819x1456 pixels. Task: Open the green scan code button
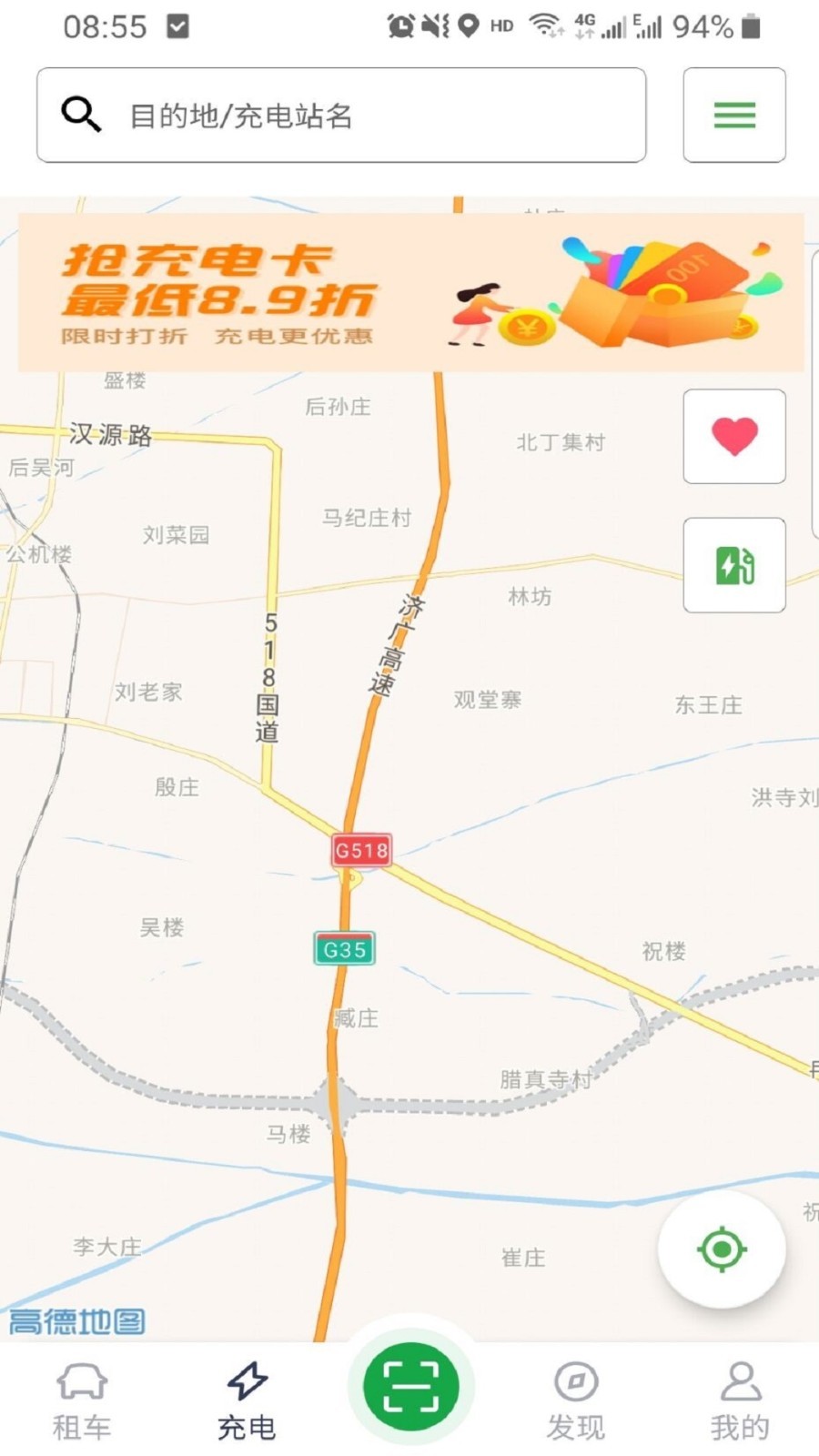pyautogui.click(x=410, y=1386)
